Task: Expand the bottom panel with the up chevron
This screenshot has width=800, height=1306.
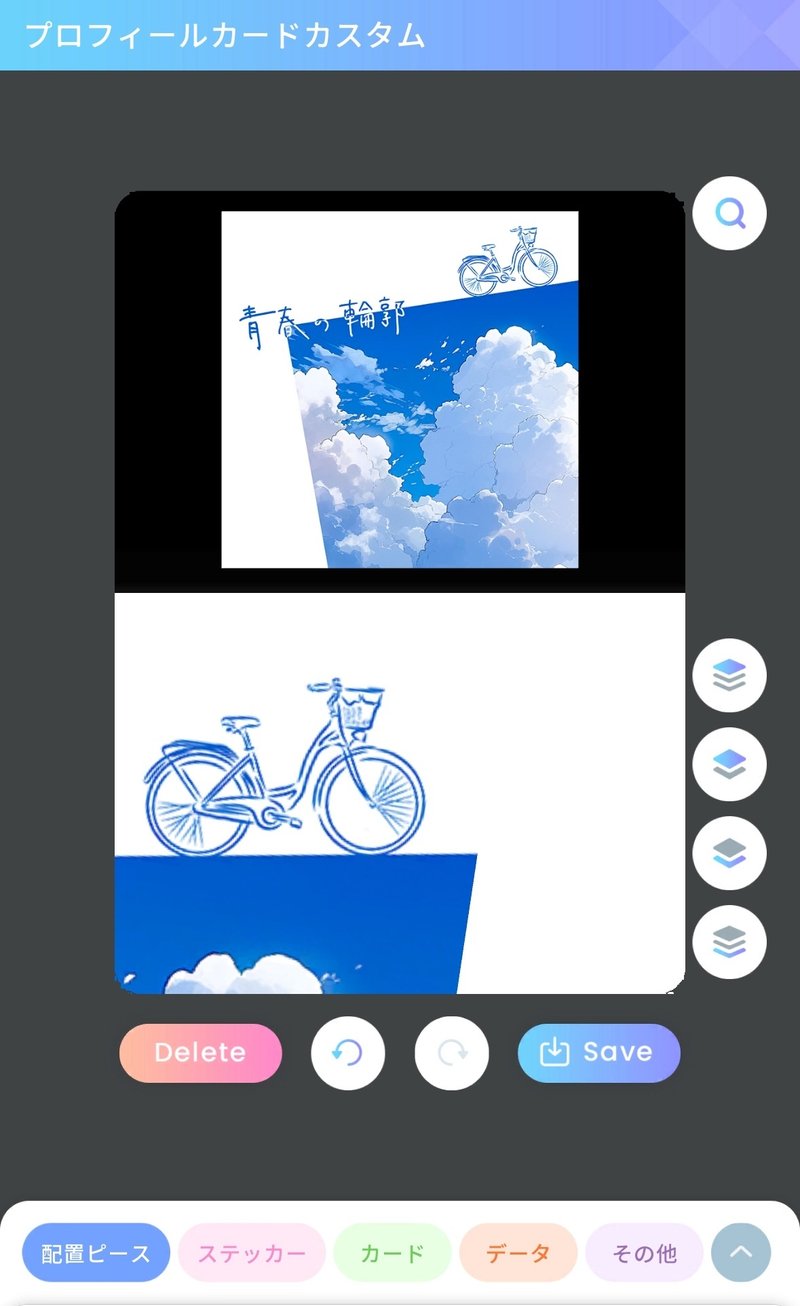Action: click(741, 1253)
